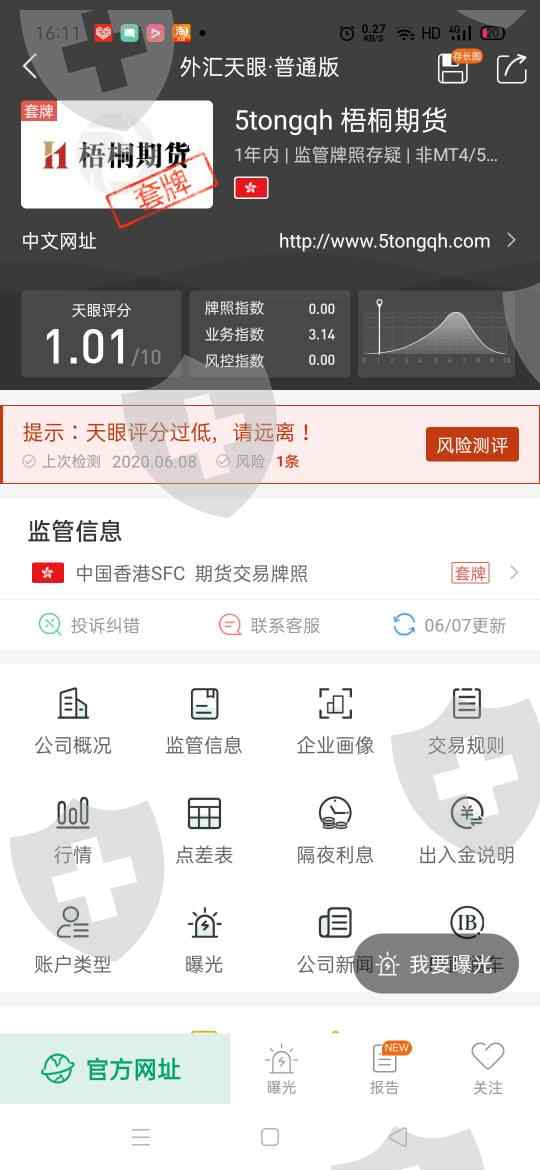View 点差表 spread table
The width and height of the screenshot is (540, 1170).
tap(204, 830)
